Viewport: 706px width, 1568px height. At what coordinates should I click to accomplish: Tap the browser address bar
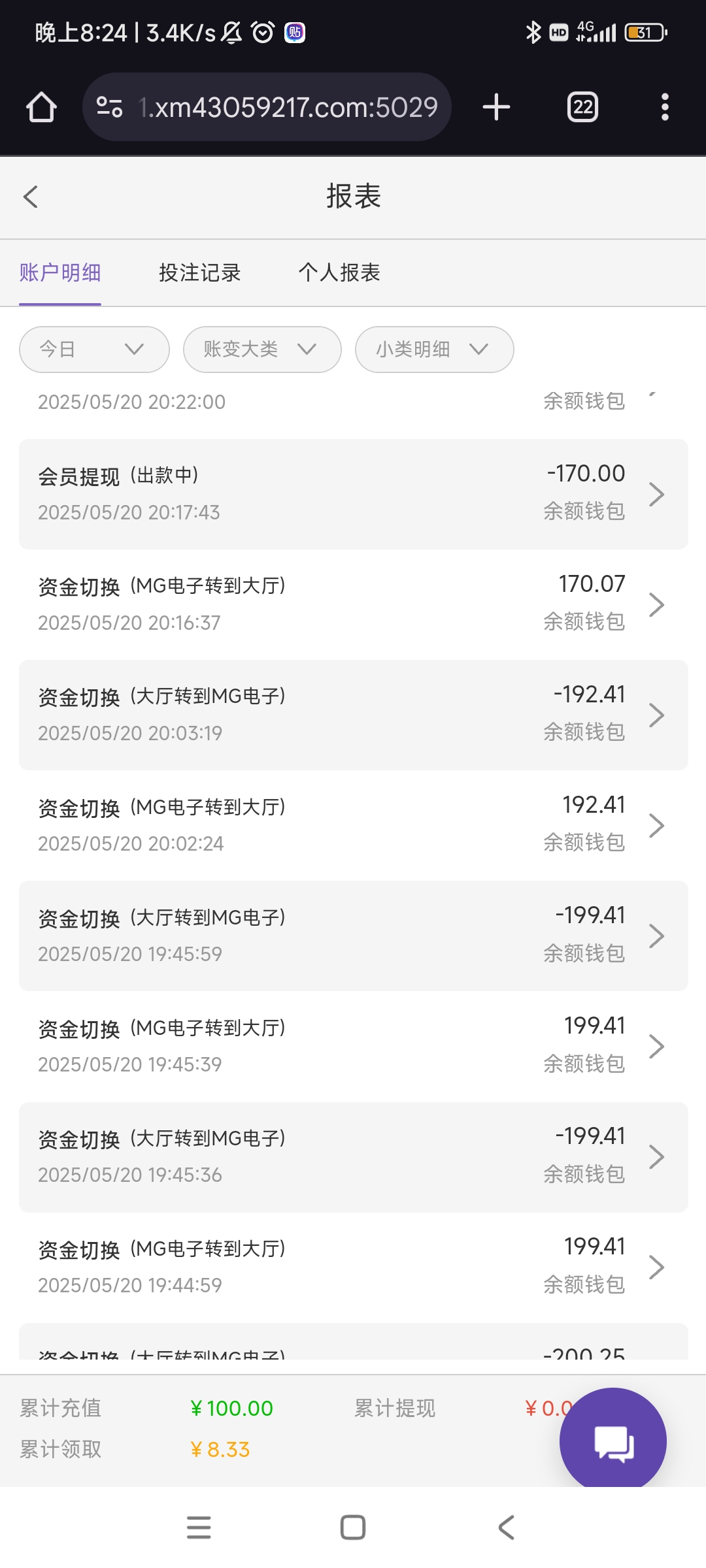click(267, 107)
